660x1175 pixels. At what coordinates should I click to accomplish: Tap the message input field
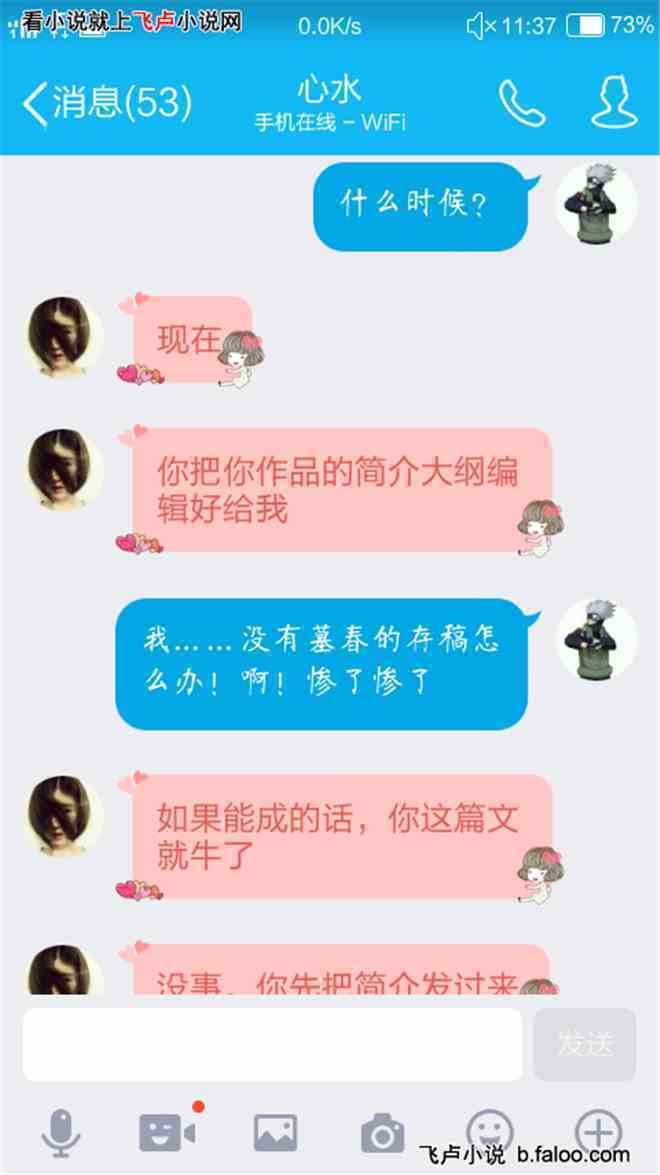pyautogui.click(x=272, y=1044)
